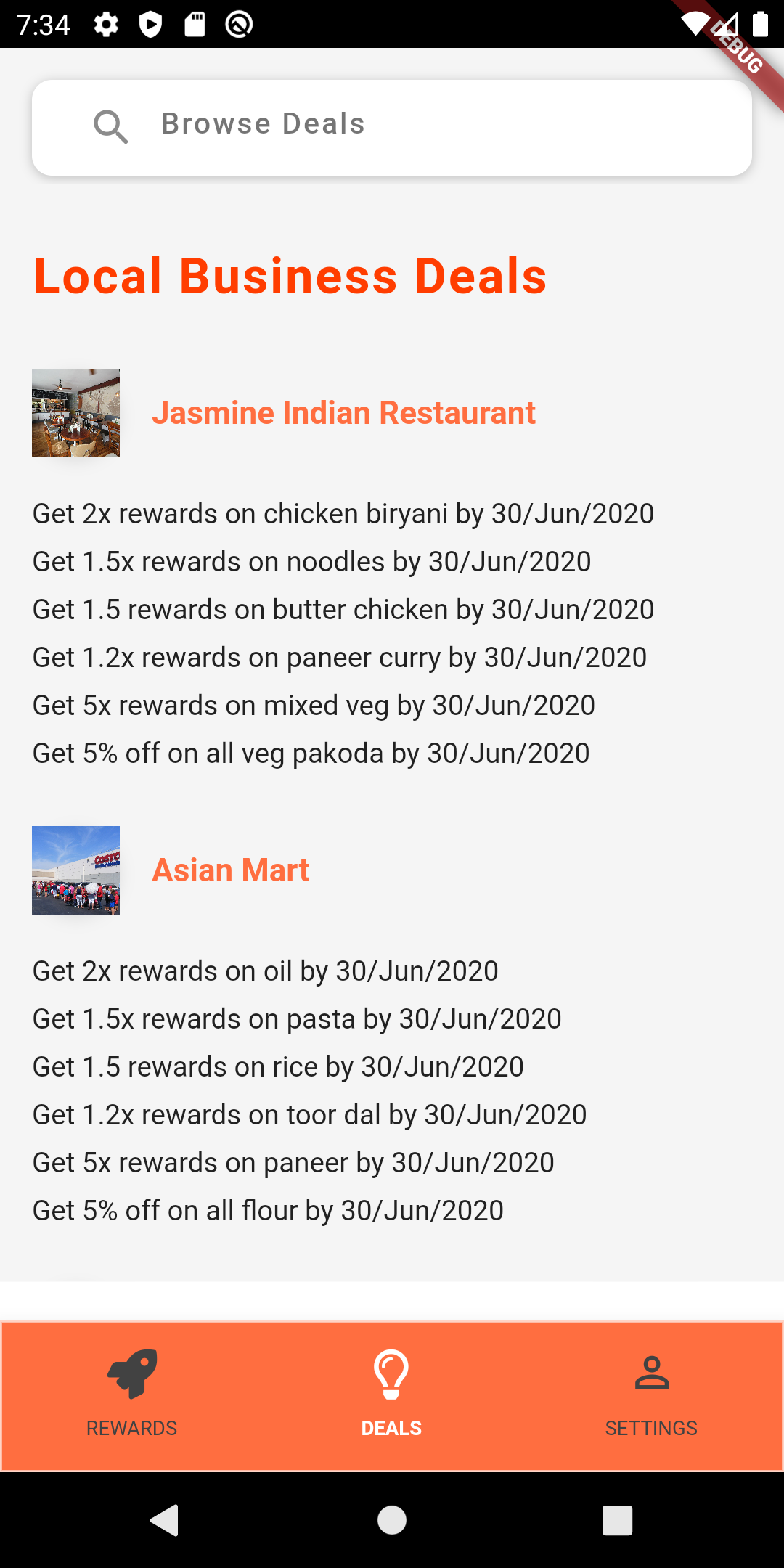
Task: Open Jasmine Indian Restaurant deals
Action: click(343, 413)
